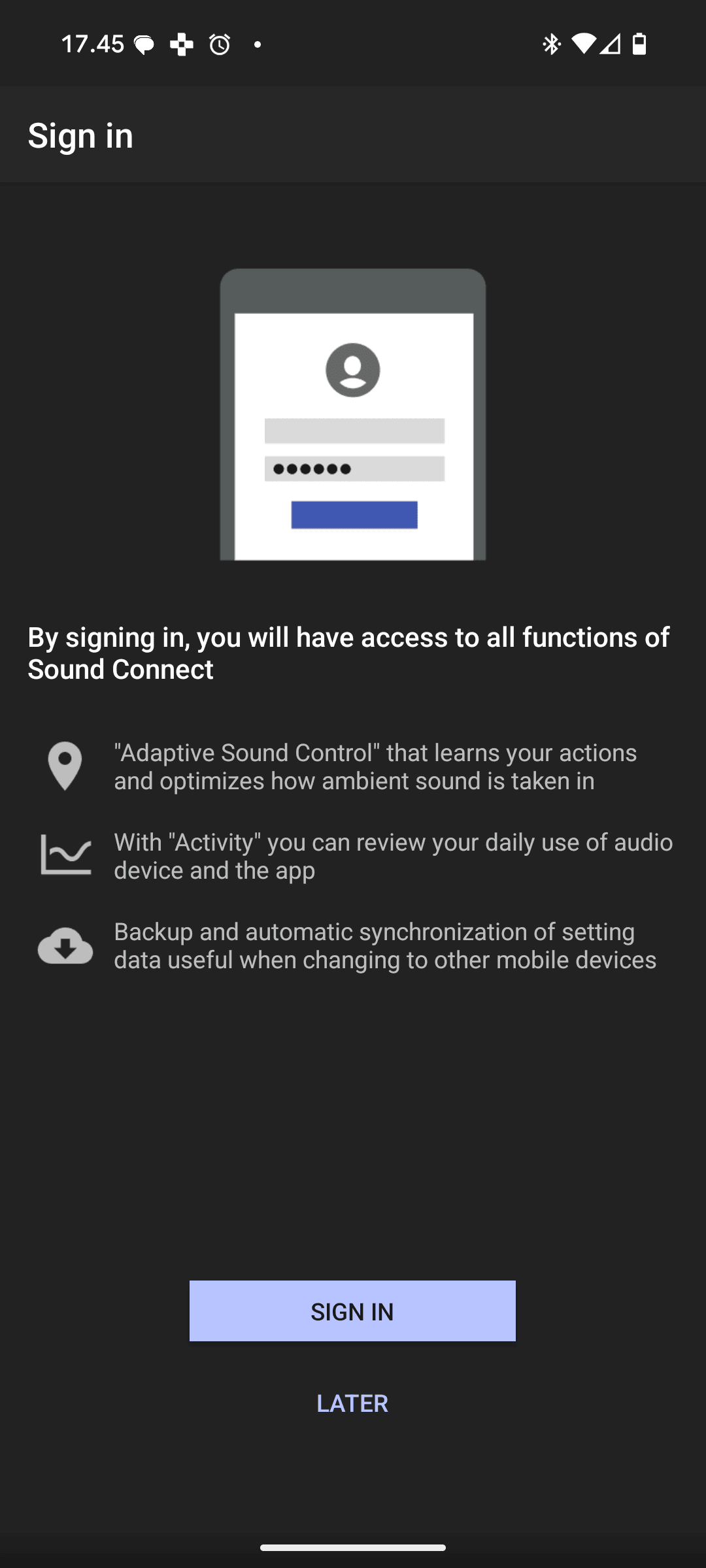
Task: Choose LATER to skip signing in
Action: 352,1403
